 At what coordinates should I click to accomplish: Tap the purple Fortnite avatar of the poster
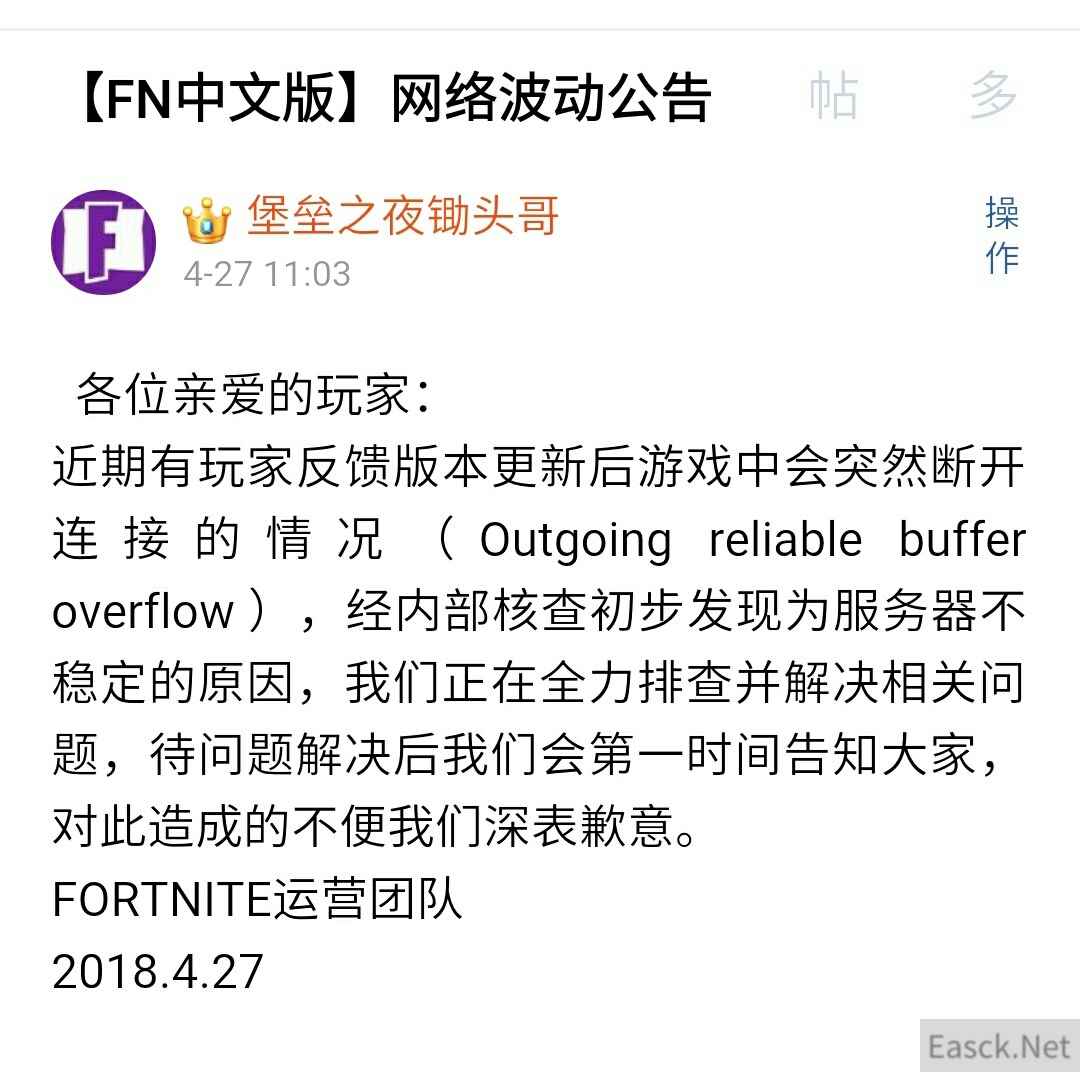(x=104, y=242)
